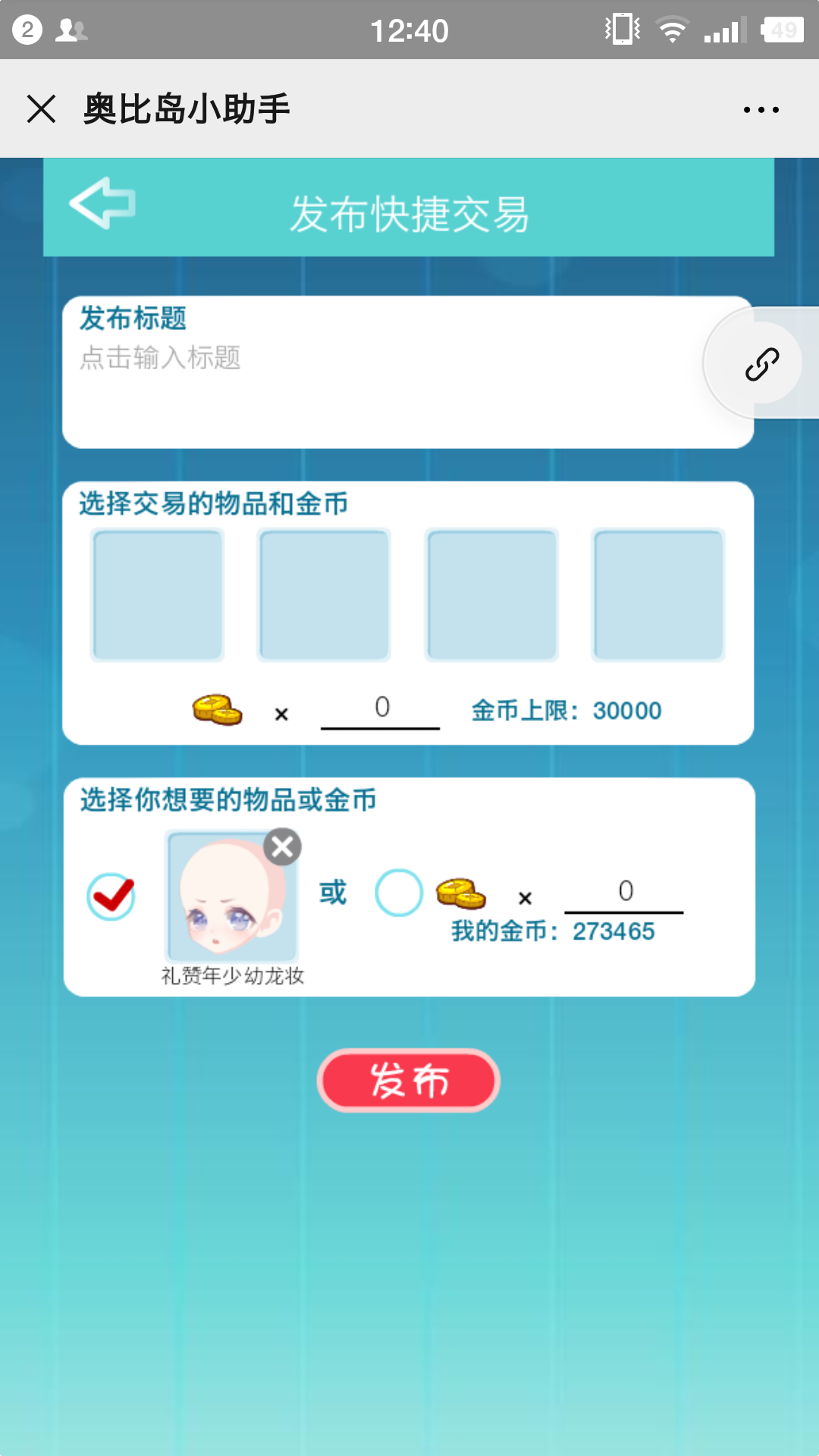Open the floating link button

(761, 364)
